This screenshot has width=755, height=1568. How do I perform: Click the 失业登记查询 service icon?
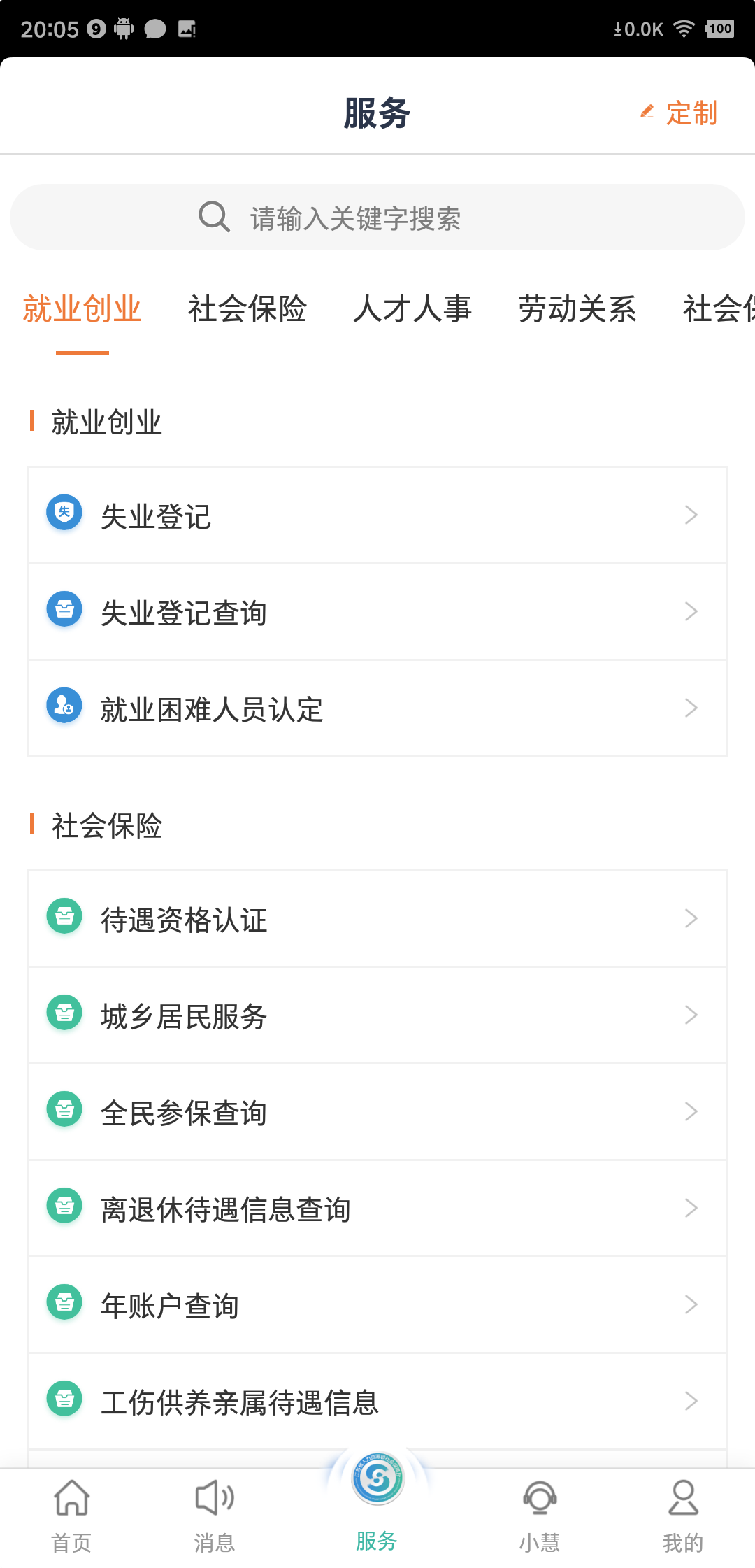tap(64, 610)
